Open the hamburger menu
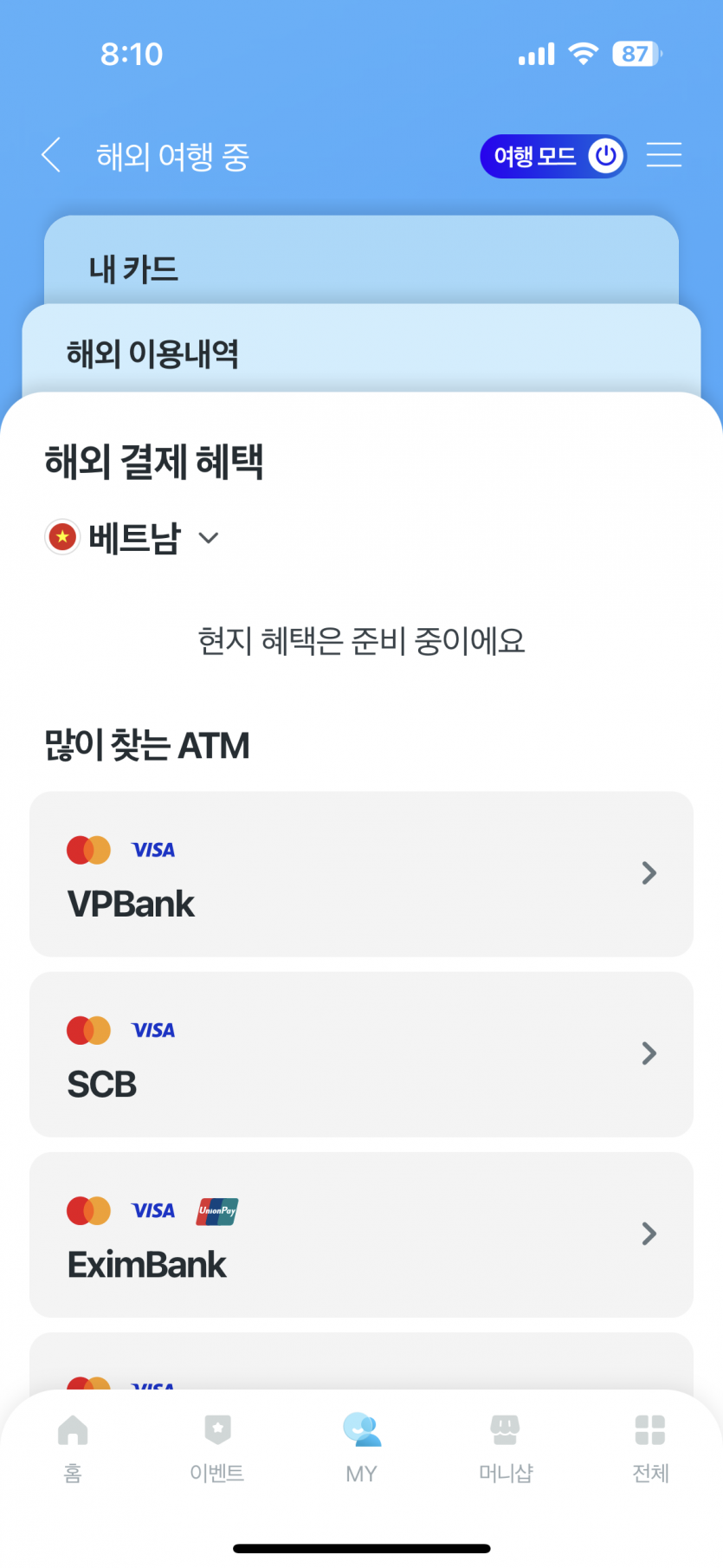Viewport: 723px width, 1568px height. 664,156
